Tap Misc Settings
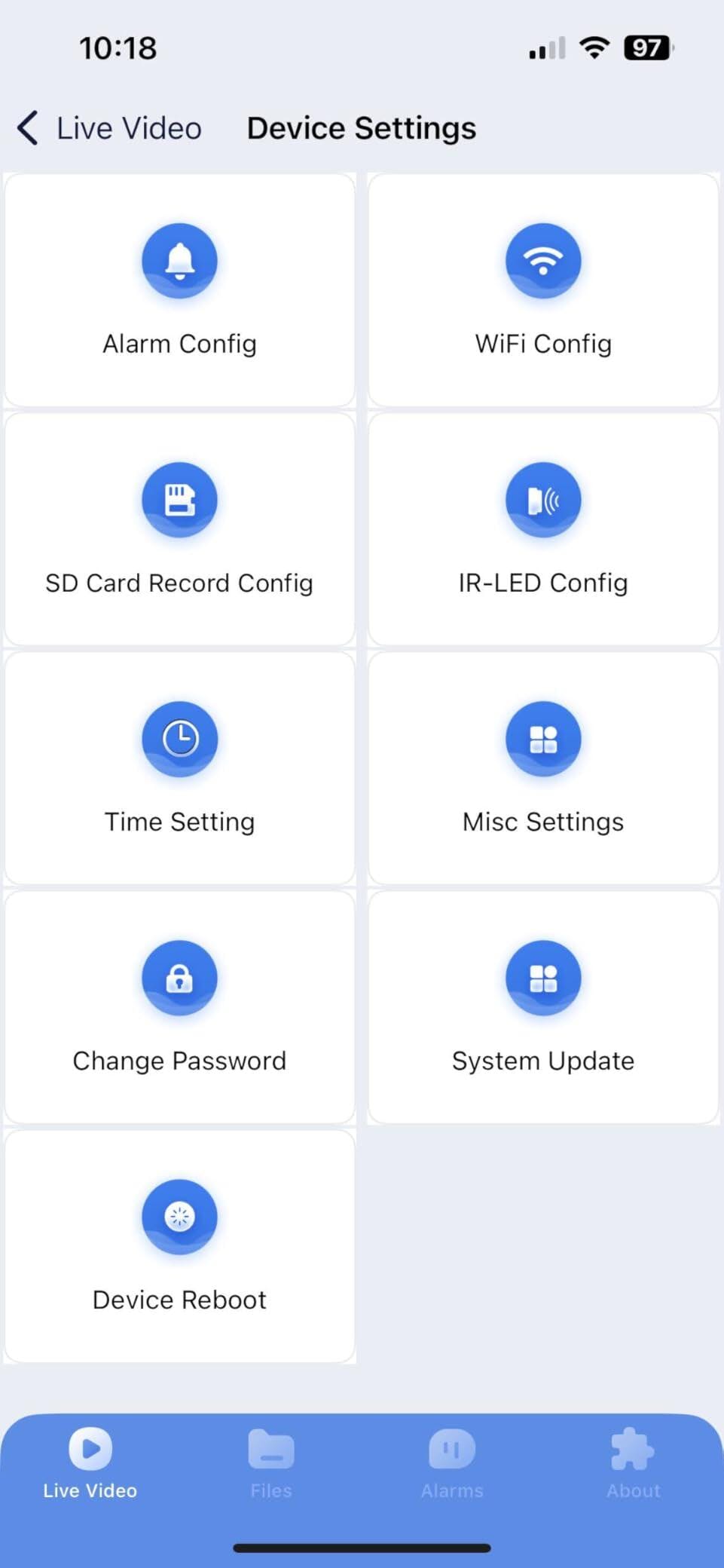Image resolution: width=724 pixels, height=1568 pixels. coord(542,768)
